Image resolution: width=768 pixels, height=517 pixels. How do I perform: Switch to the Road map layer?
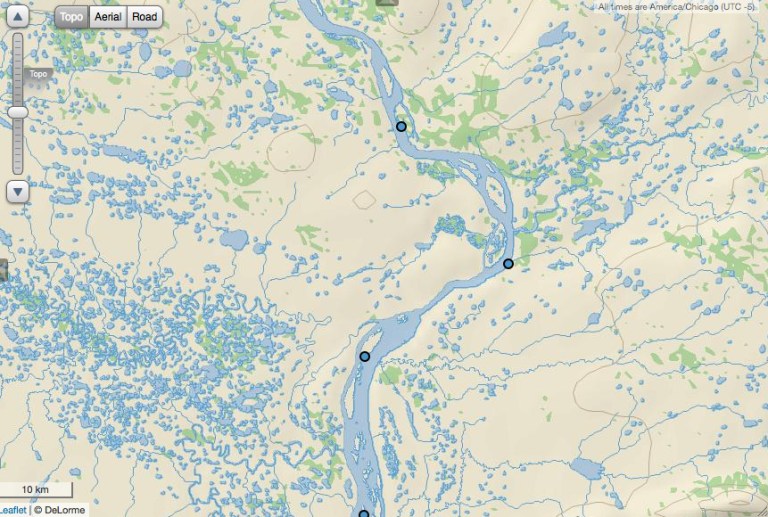point(144,17)
